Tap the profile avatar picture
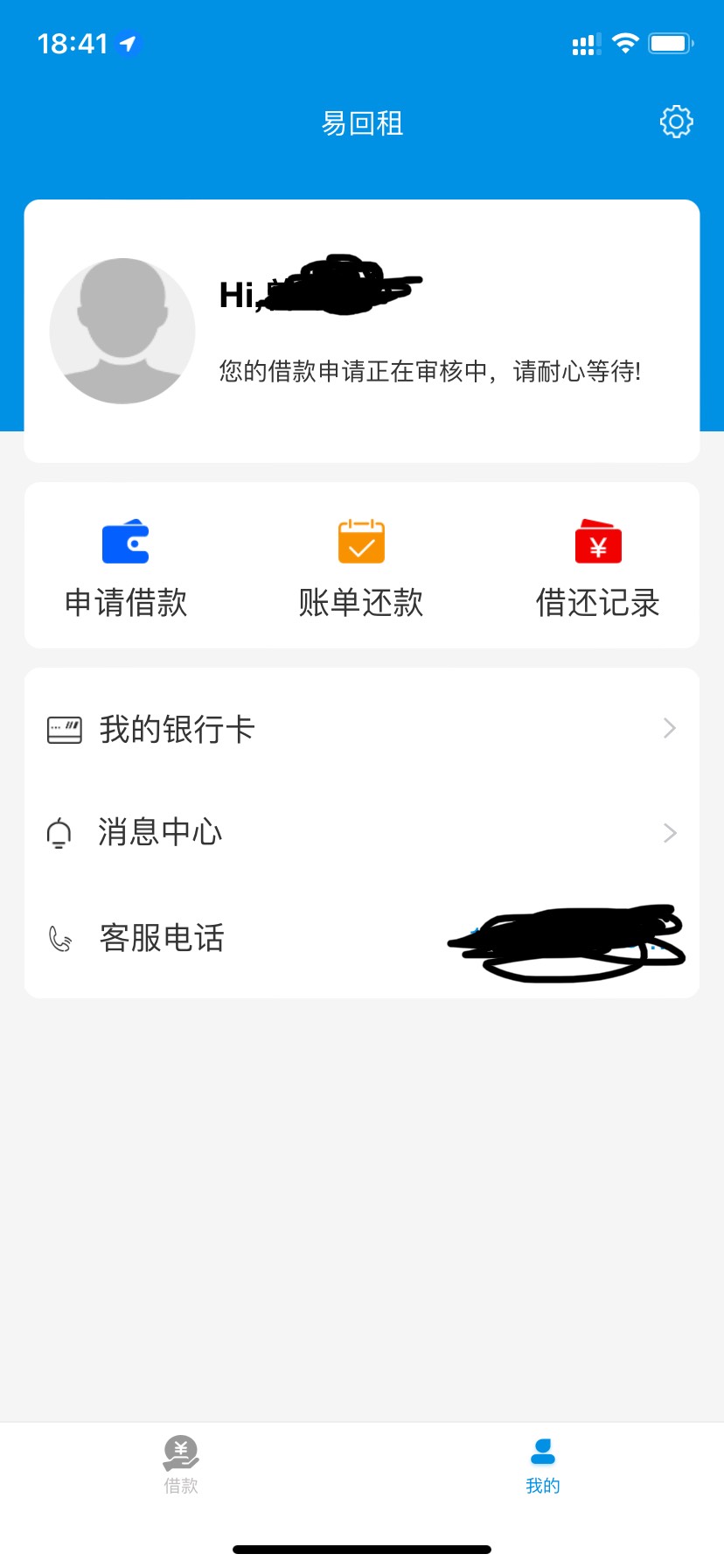This screenshot has width=724, height=1568. pos(122,331)
